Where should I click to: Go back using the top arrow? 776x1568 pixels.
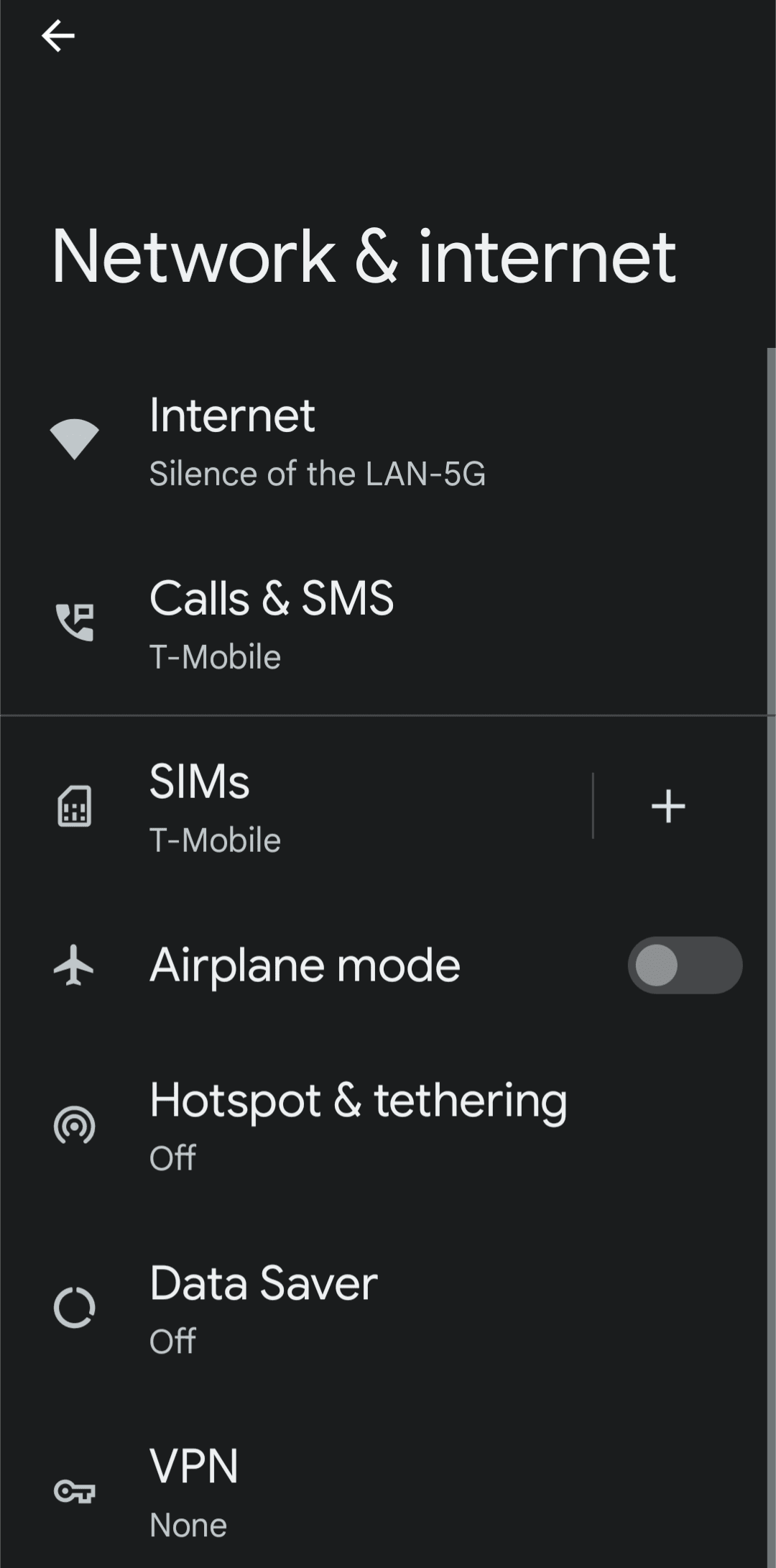pyautogui.click(x=58, y=36)
